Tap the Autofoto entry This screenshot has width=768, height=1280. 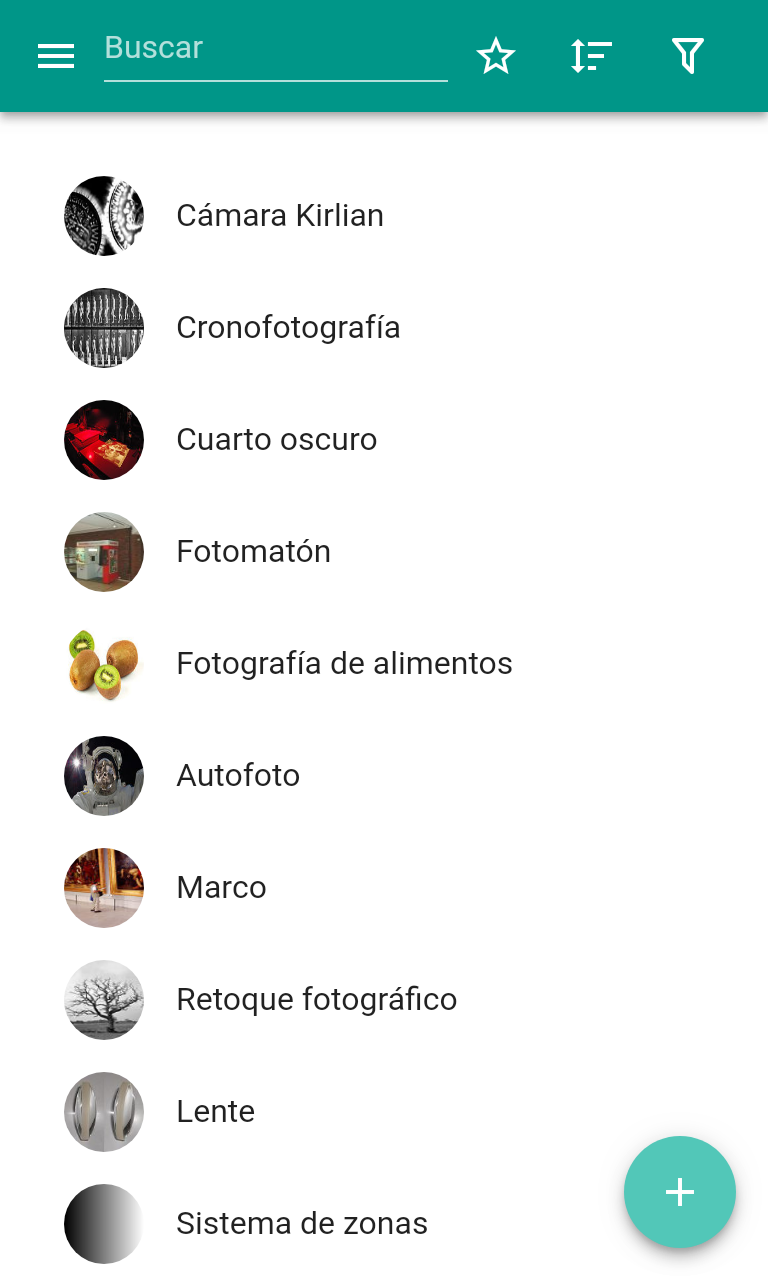point(238,776)
